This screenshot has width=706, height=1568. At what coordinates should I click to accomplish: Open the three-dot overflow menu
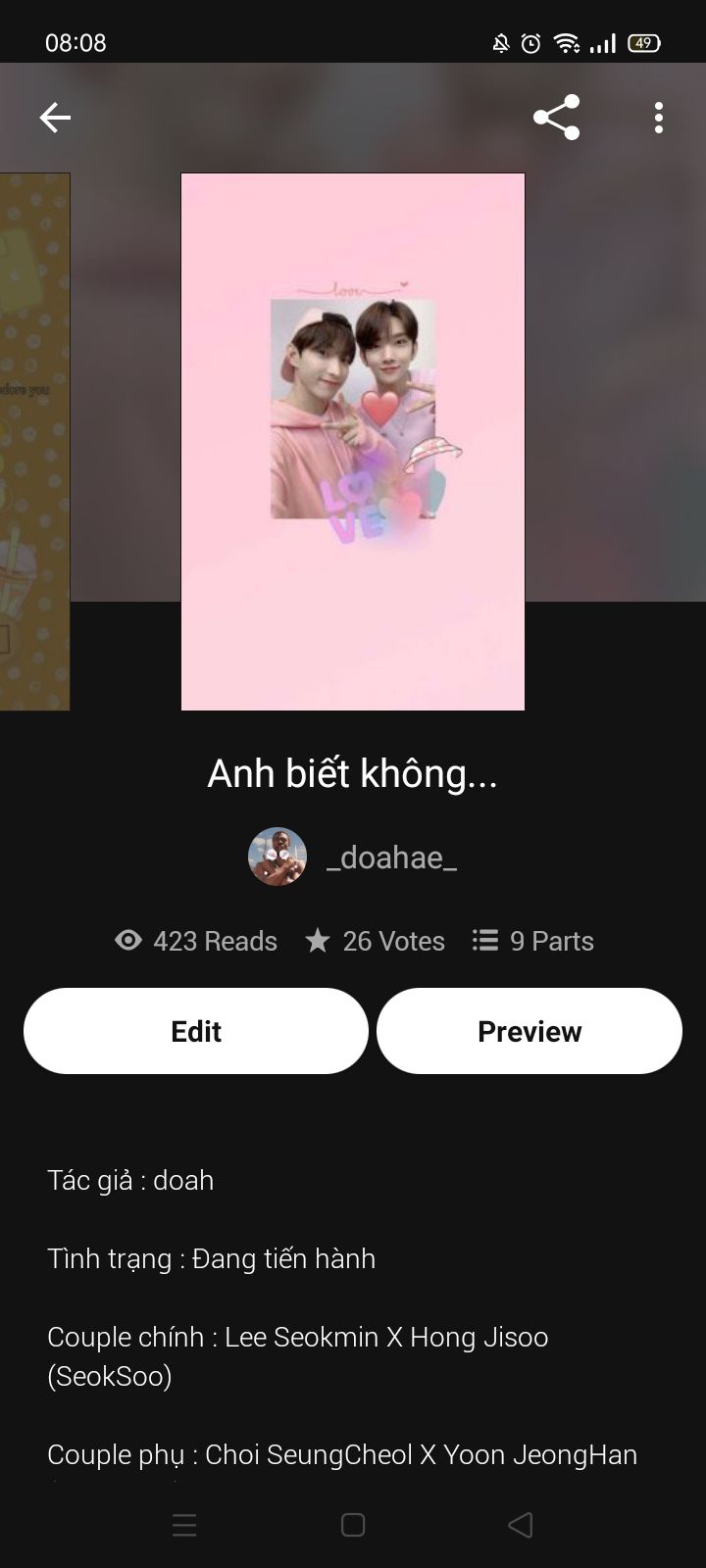659,118
